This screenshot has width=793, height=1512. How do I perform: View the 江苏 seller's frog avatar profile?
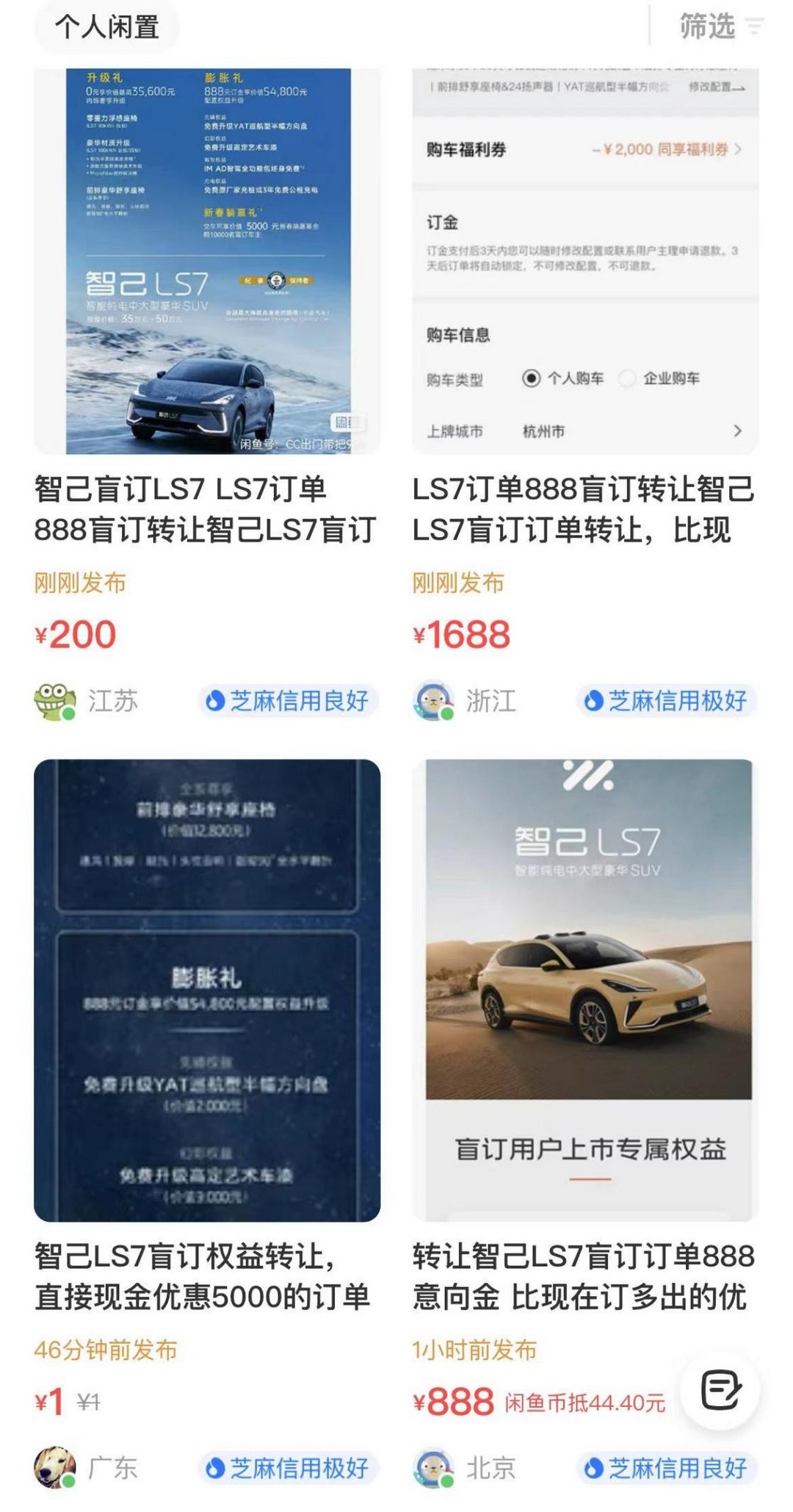pos(54,701)
